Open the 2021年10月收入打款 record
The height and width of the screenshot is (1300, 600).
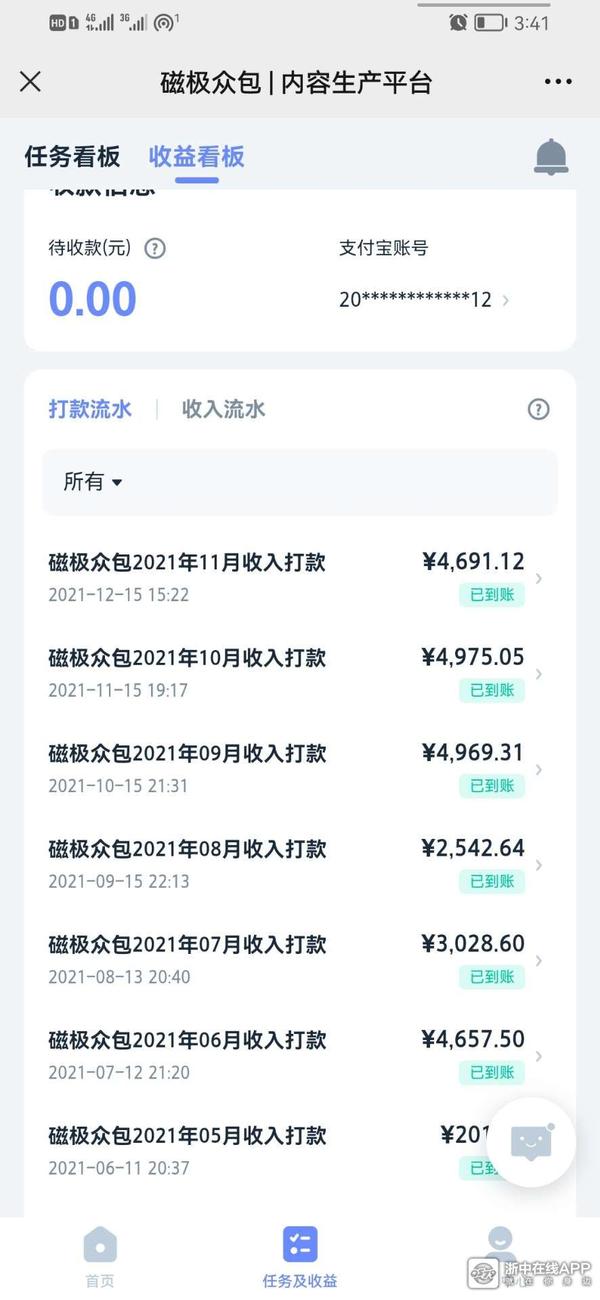pos(290,673)
